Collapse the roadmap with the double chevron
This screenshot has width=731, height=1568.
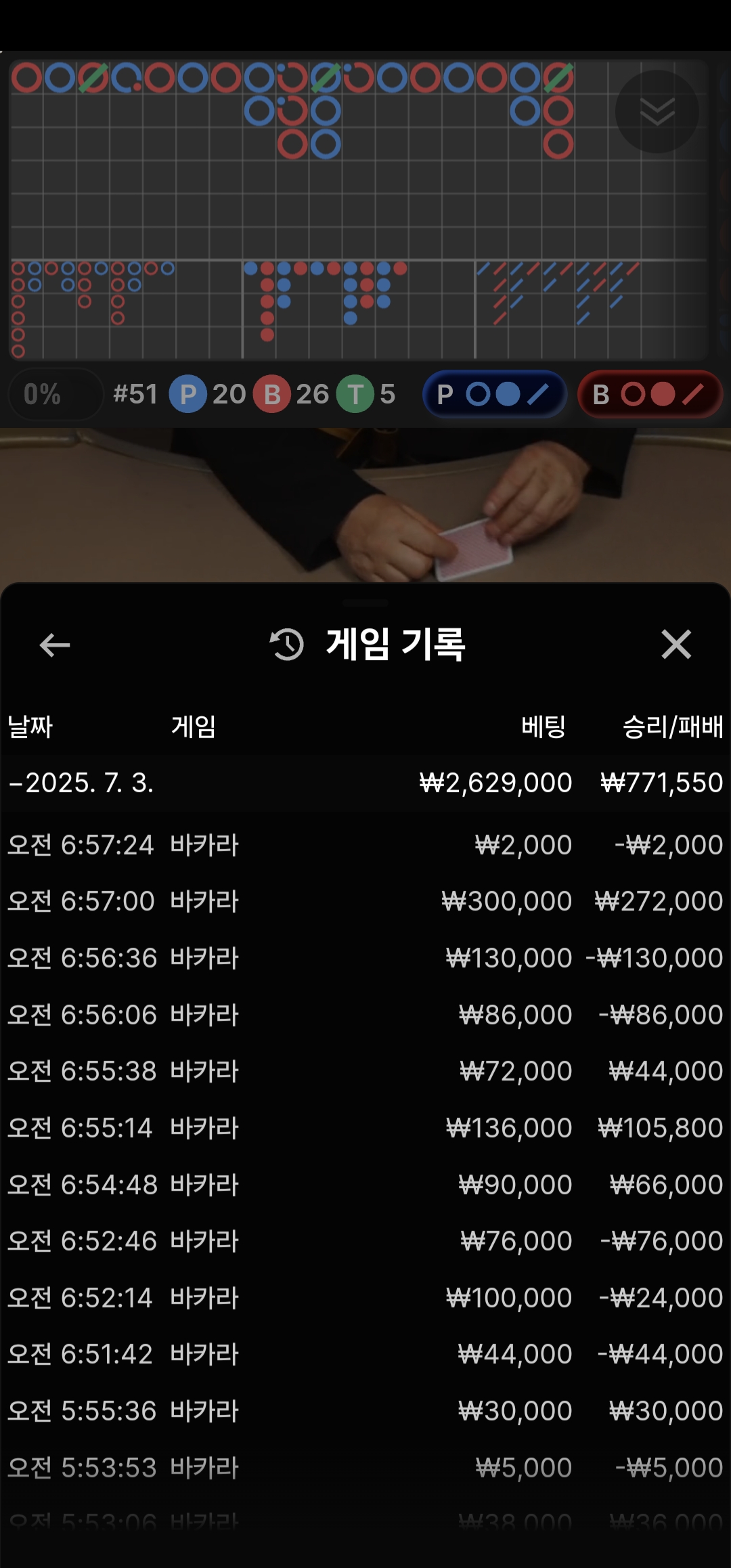pyautogui.click(x=657, y=112)
